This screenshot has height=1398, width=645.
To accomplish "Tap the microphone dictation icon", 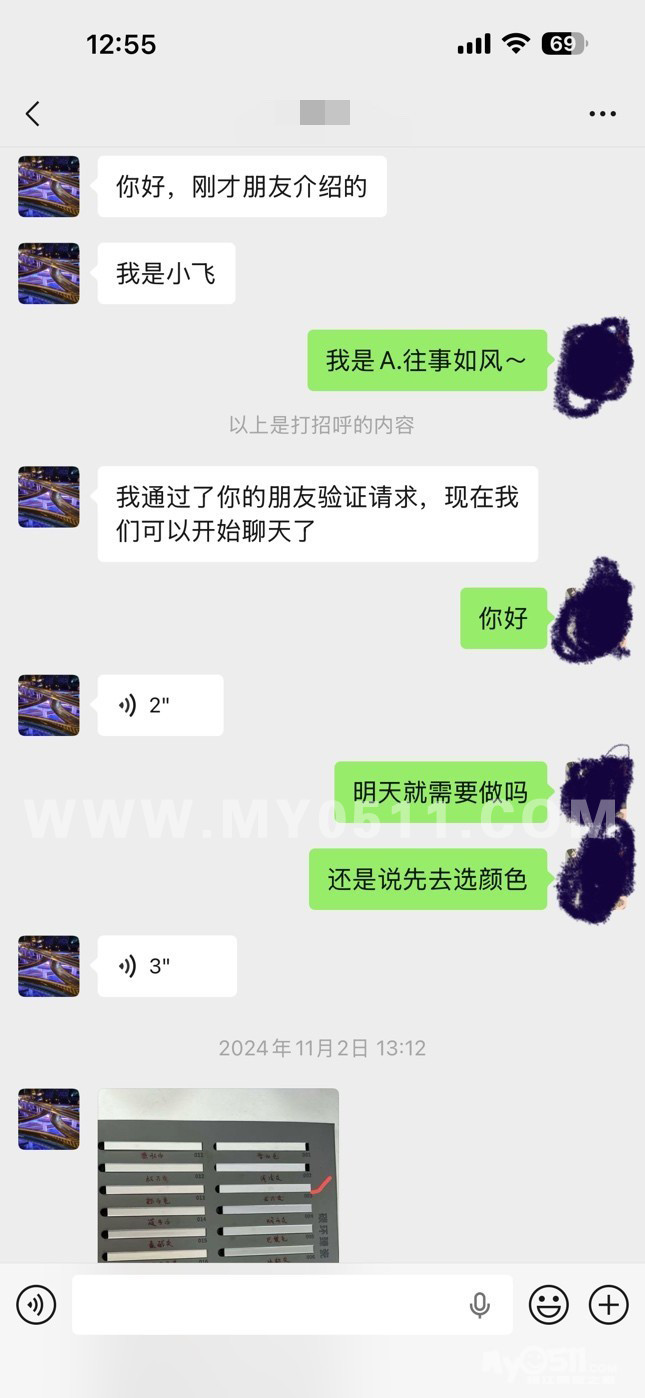I will pos(480,1305).
